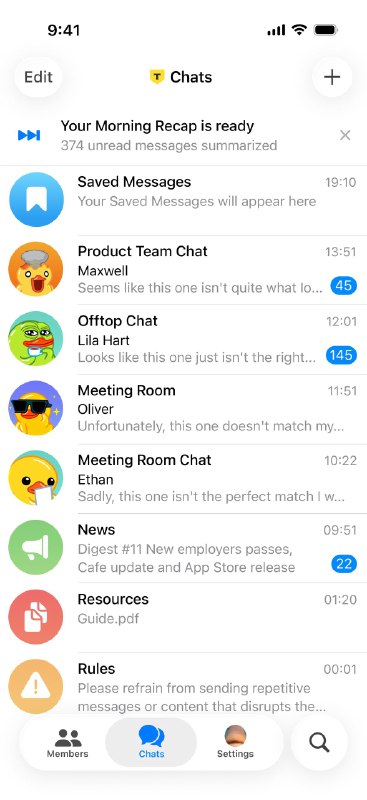The width and height of the screenshot is (367, 800).
Task: Tap the Edit button
Action: point(38,77)
